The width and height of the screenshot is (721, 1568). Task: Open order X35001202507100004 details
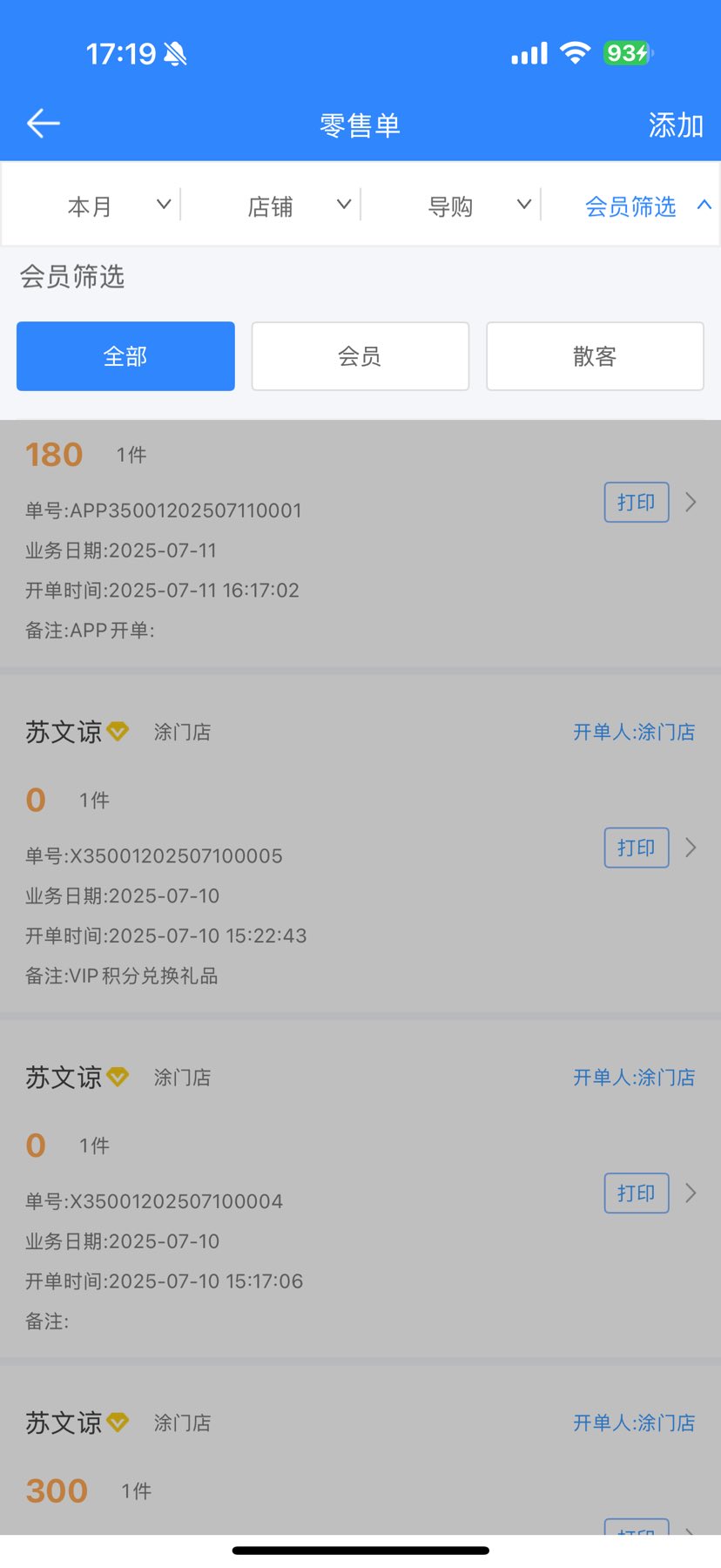(691, 1193)
